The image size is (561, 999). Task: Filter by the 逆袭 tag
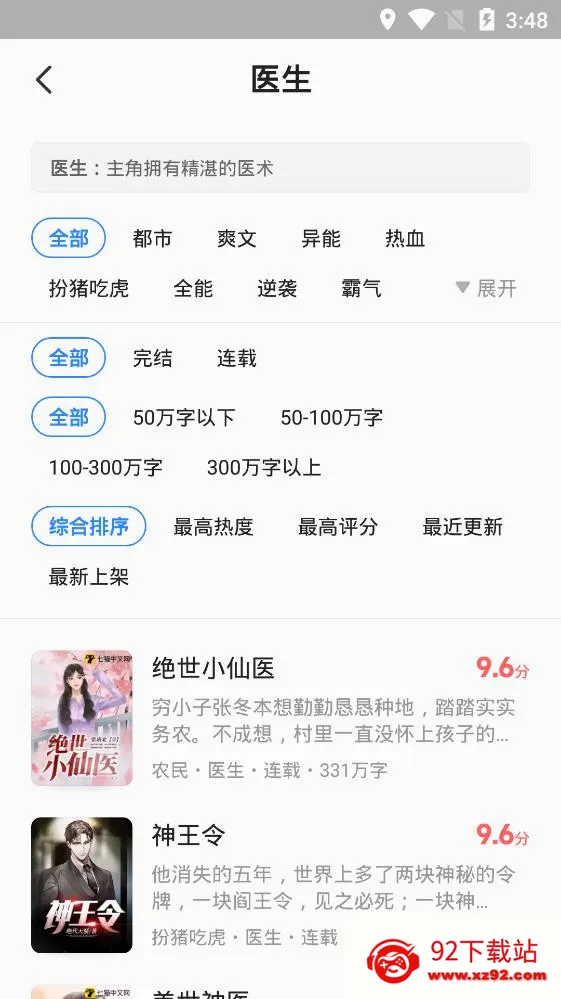click(277, 289)
